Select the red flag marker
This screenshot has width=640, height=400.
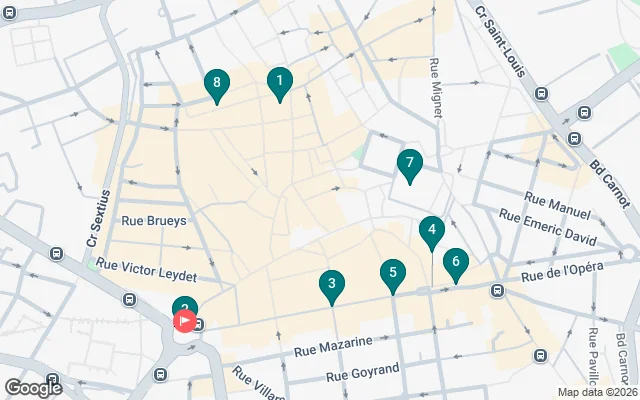(x=185, y=321)
